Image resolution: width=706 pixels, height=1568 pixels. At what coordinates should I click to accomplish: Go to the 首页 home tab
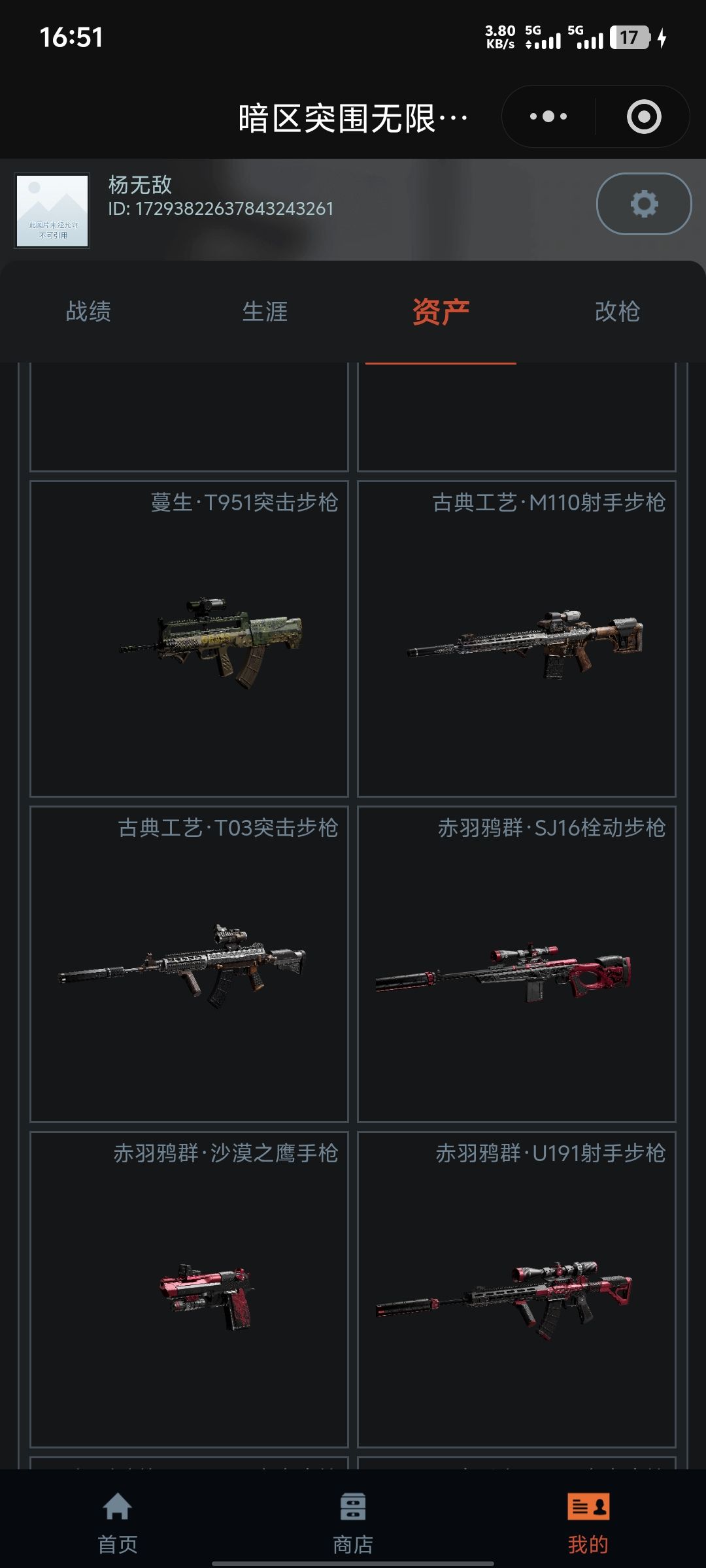coord(118,1524)
